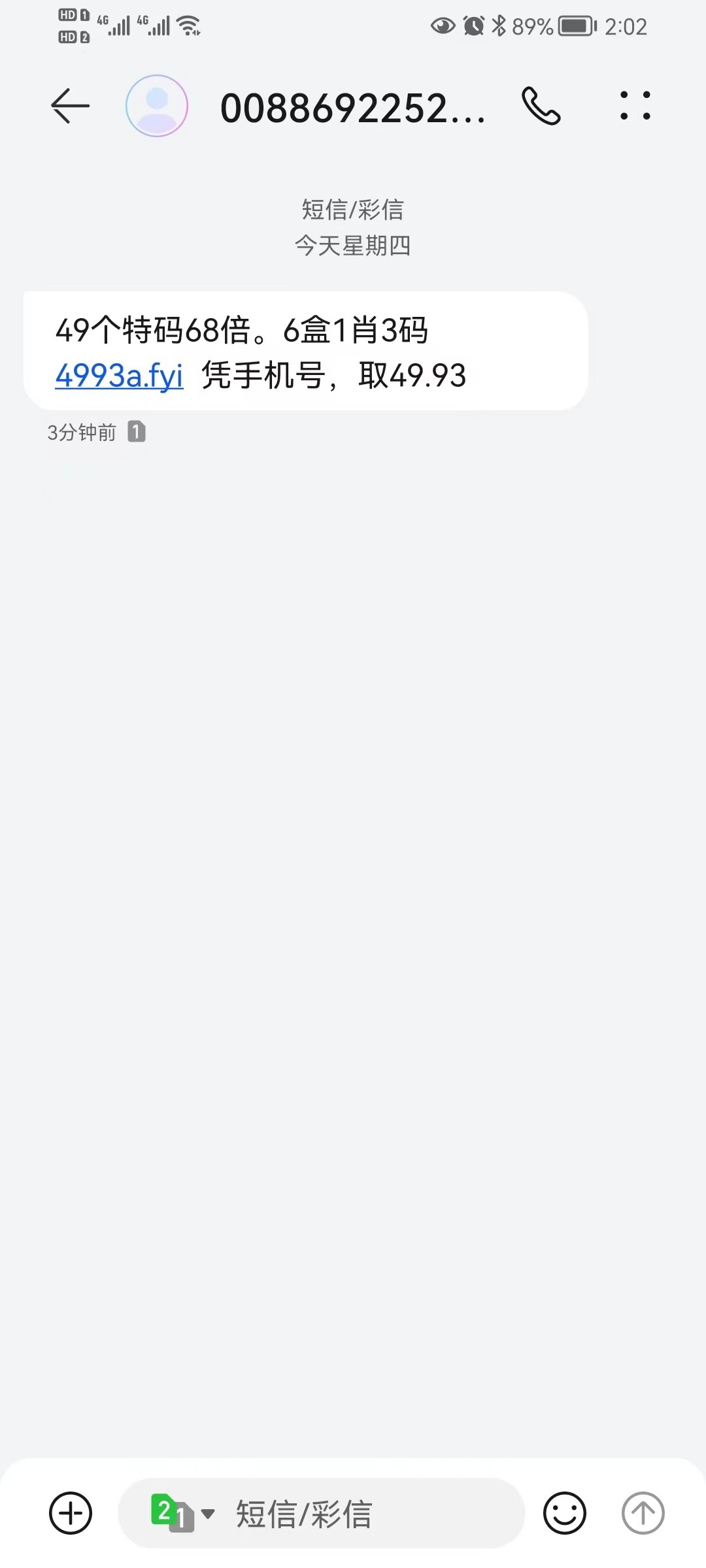This screenshot has width=706, height=1568.
Task: Open the four-dot more options menu
Action: point(635,106)
